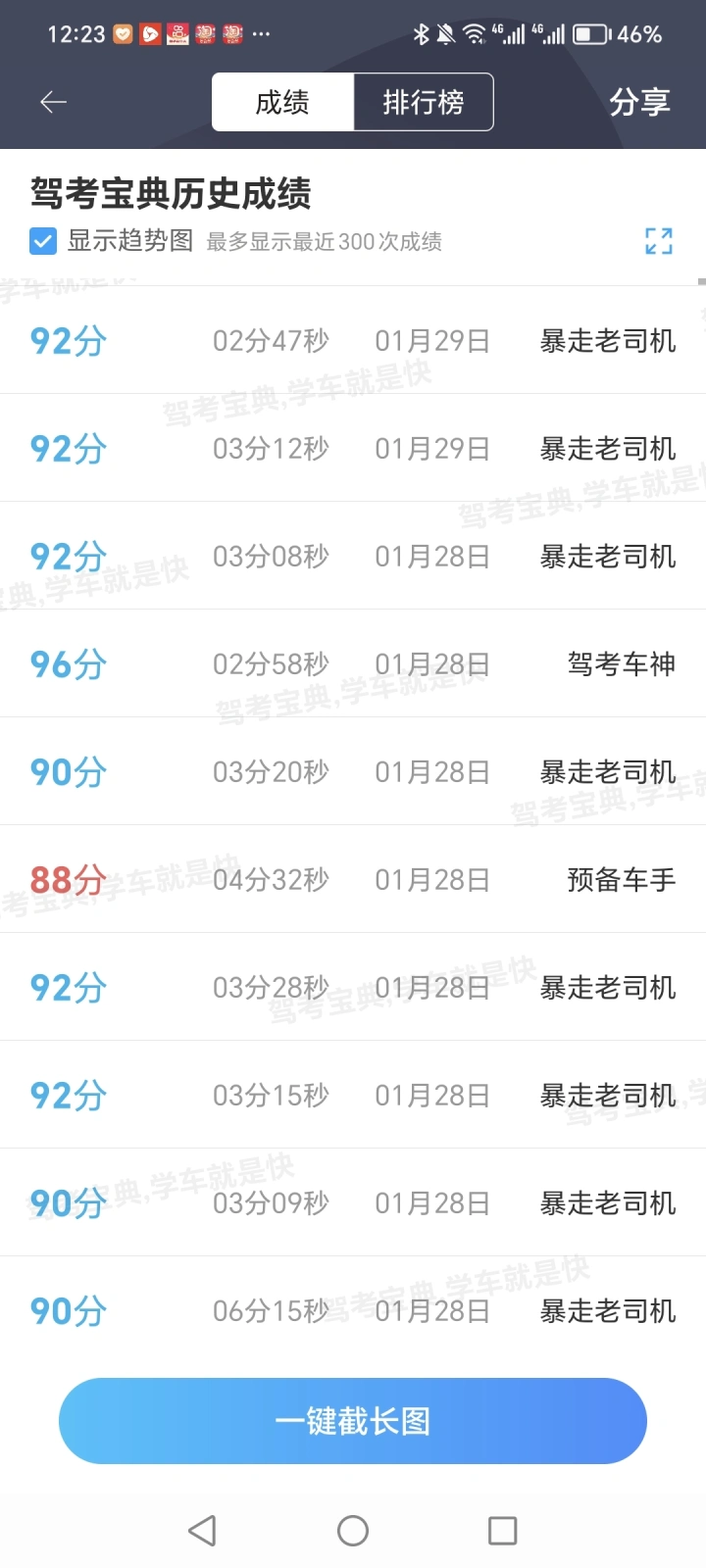Open the 90分 record taking 06分15秒
The image size is (706, 1568).
pos(353,1310)
